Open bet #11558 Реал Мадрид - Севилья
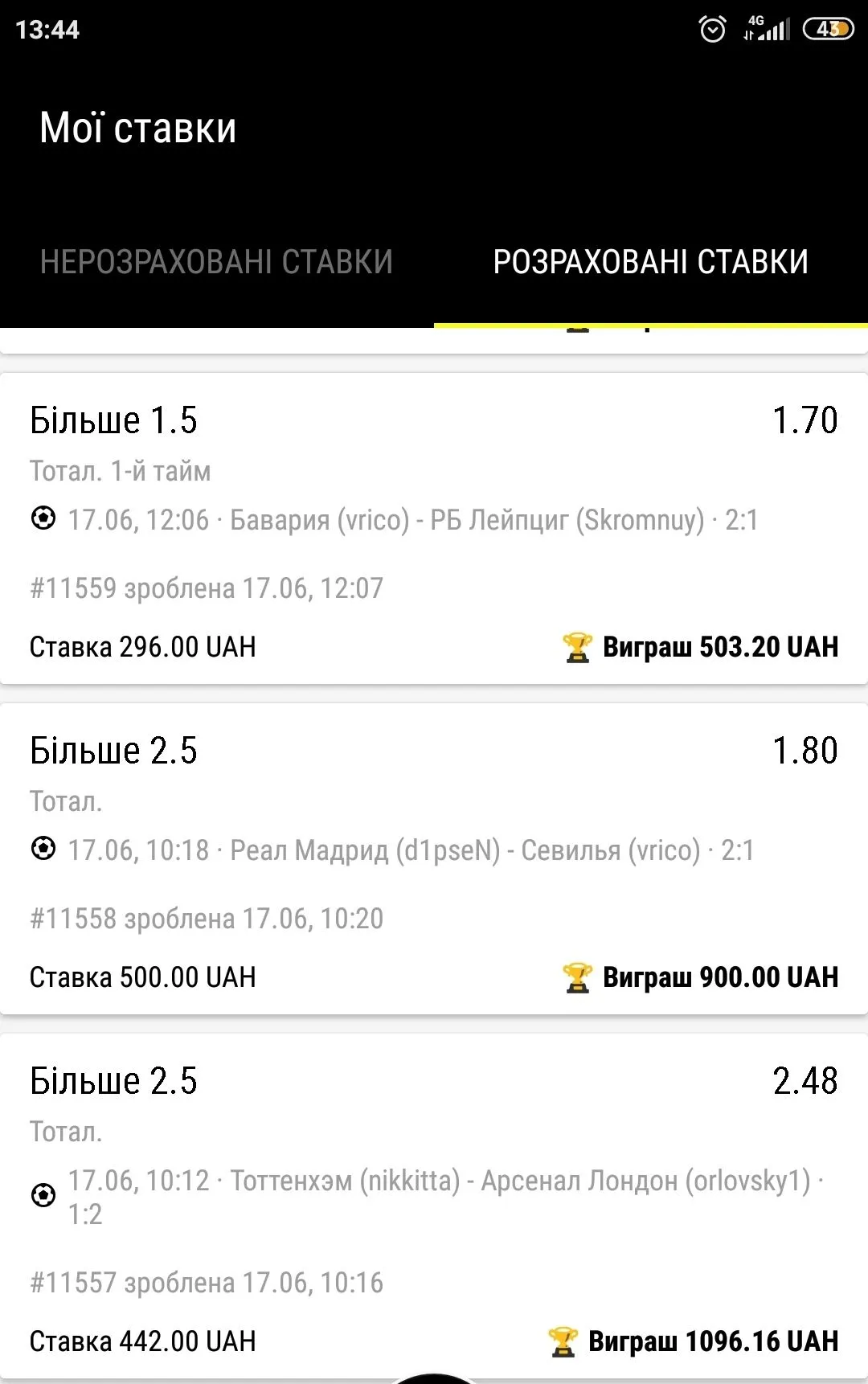The height and width of the screenshot is (1384, 868). click(x=434, y=858)
